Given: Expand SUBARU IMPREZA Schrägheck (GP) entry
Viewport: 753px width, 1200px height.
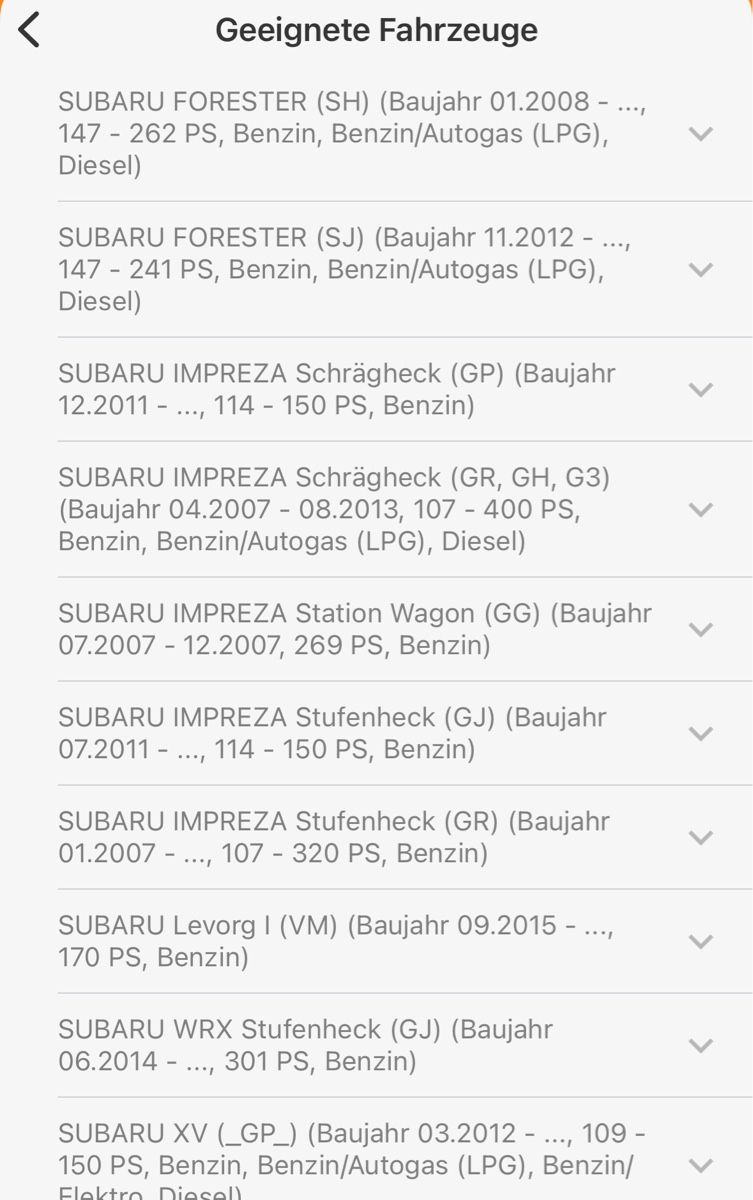Looking at the screenshot, I should (x=701, y=389).
